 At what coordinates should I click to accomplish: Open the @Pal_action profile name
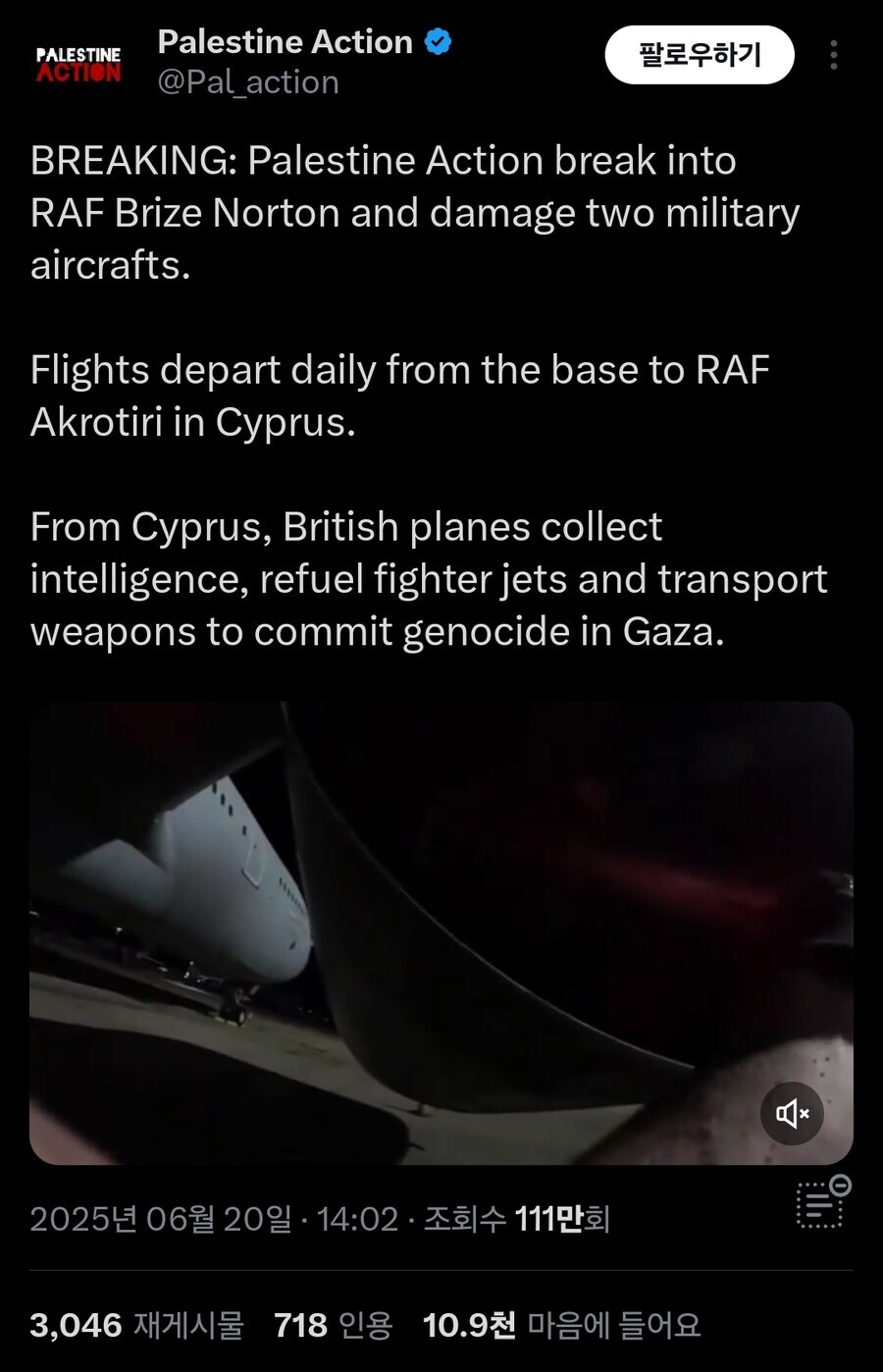point(285,42)
